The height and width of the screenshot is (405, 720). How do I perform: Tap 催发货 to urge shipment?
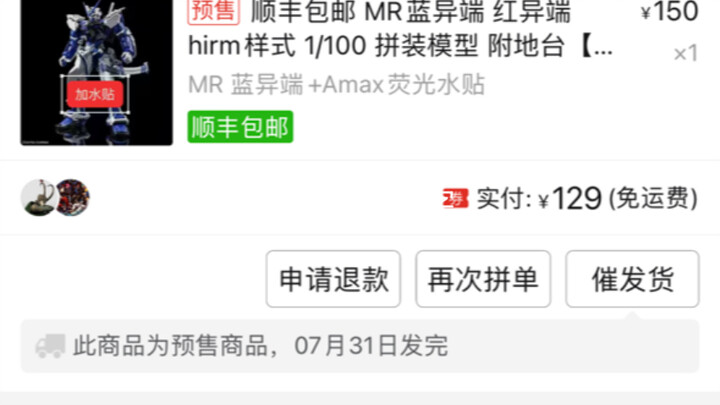pos(632,279)
